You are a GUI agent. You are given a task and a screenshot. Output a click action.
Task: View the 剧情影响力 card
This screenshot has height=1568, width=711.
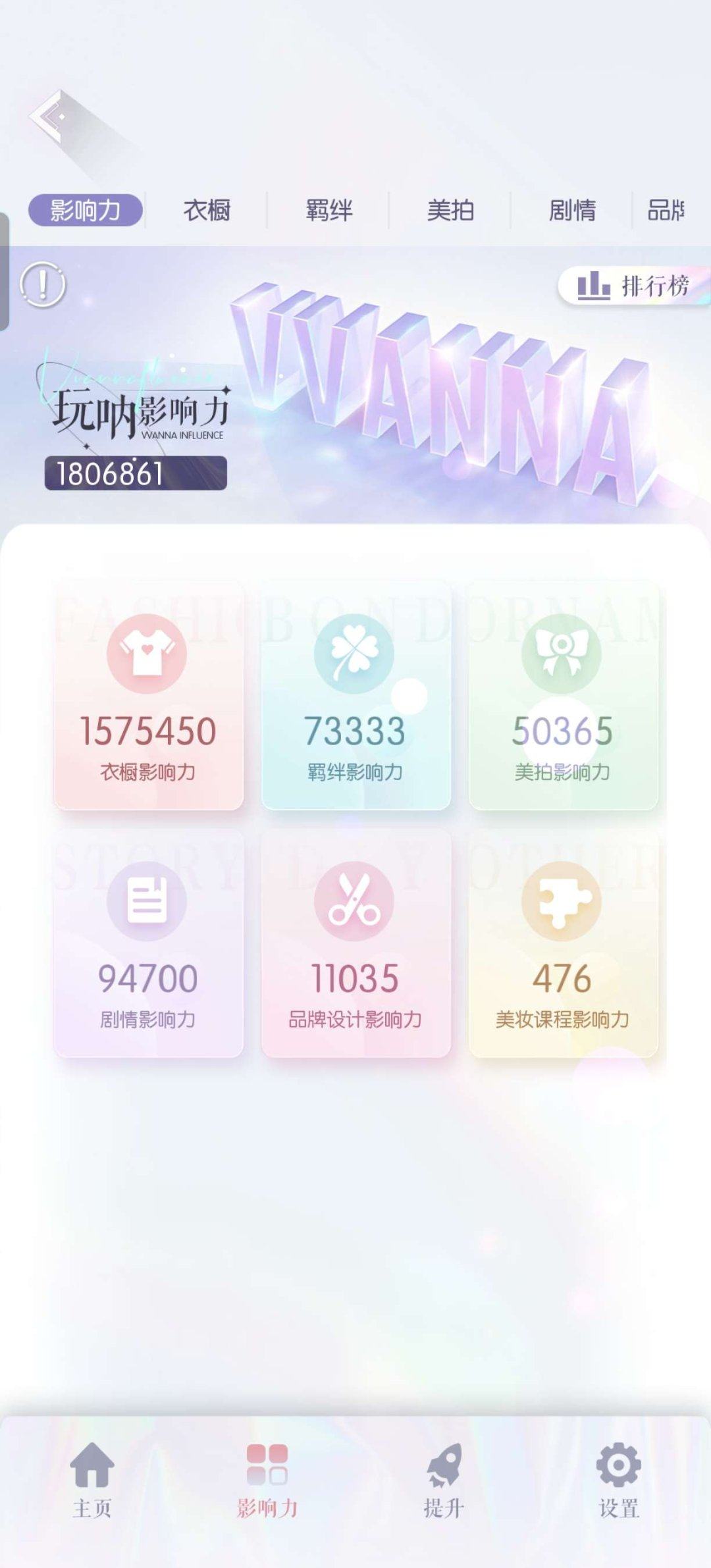tap(148, 943)
